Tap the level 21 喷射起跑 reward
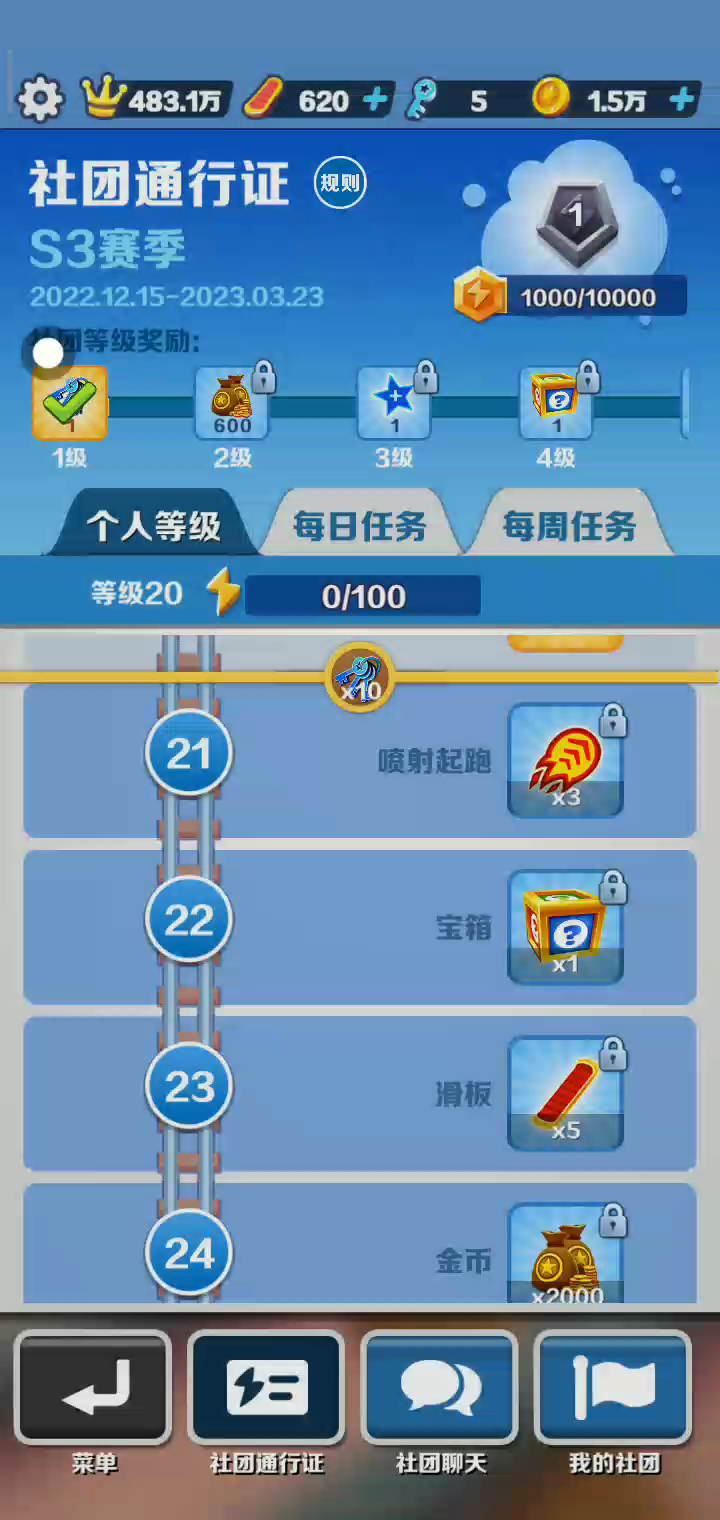Viewport: 720px width, 1520px height. pos(565,761)
